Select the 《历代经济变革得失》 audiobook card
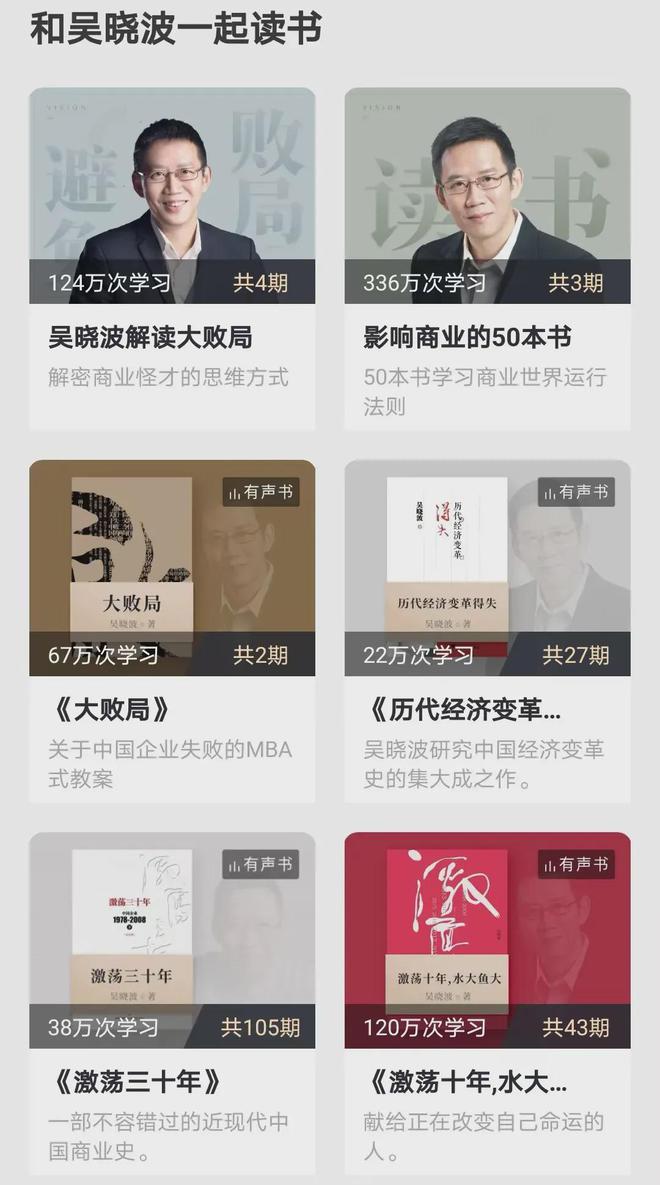Image resolution: width=660 pixels, height=1185 pixels. click(487, 630)
